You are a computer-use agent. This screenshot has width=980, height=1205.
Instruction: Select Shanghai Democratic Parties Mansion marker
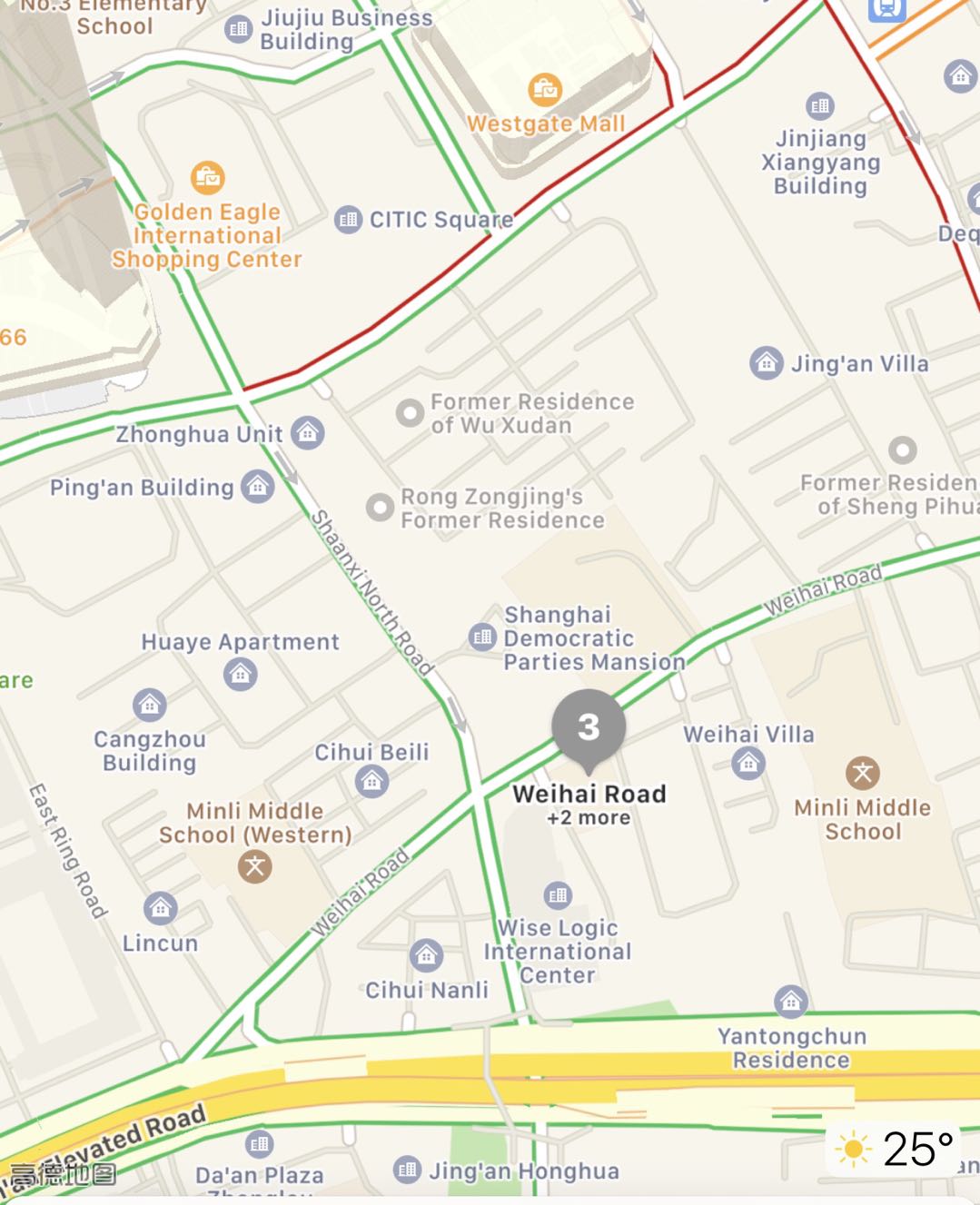click(x=482, y=637)
